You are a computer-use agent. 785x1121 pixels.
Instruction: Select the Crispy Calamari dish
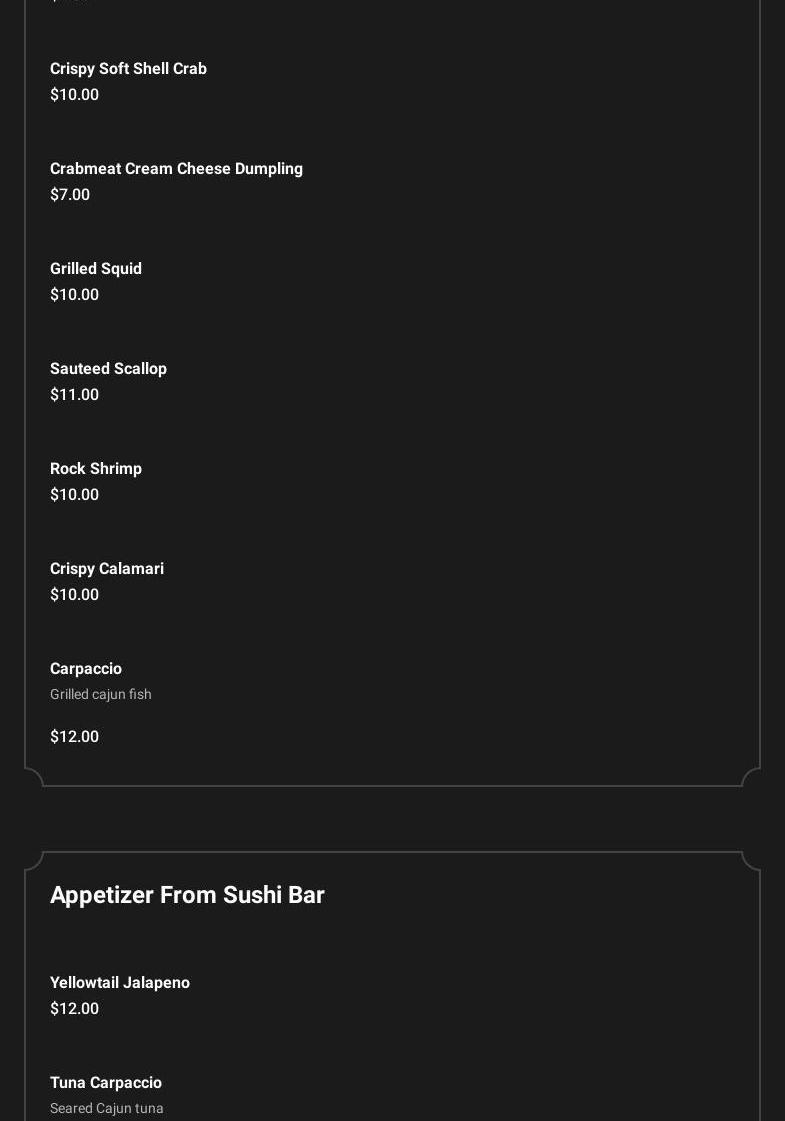tap(107, 569)
